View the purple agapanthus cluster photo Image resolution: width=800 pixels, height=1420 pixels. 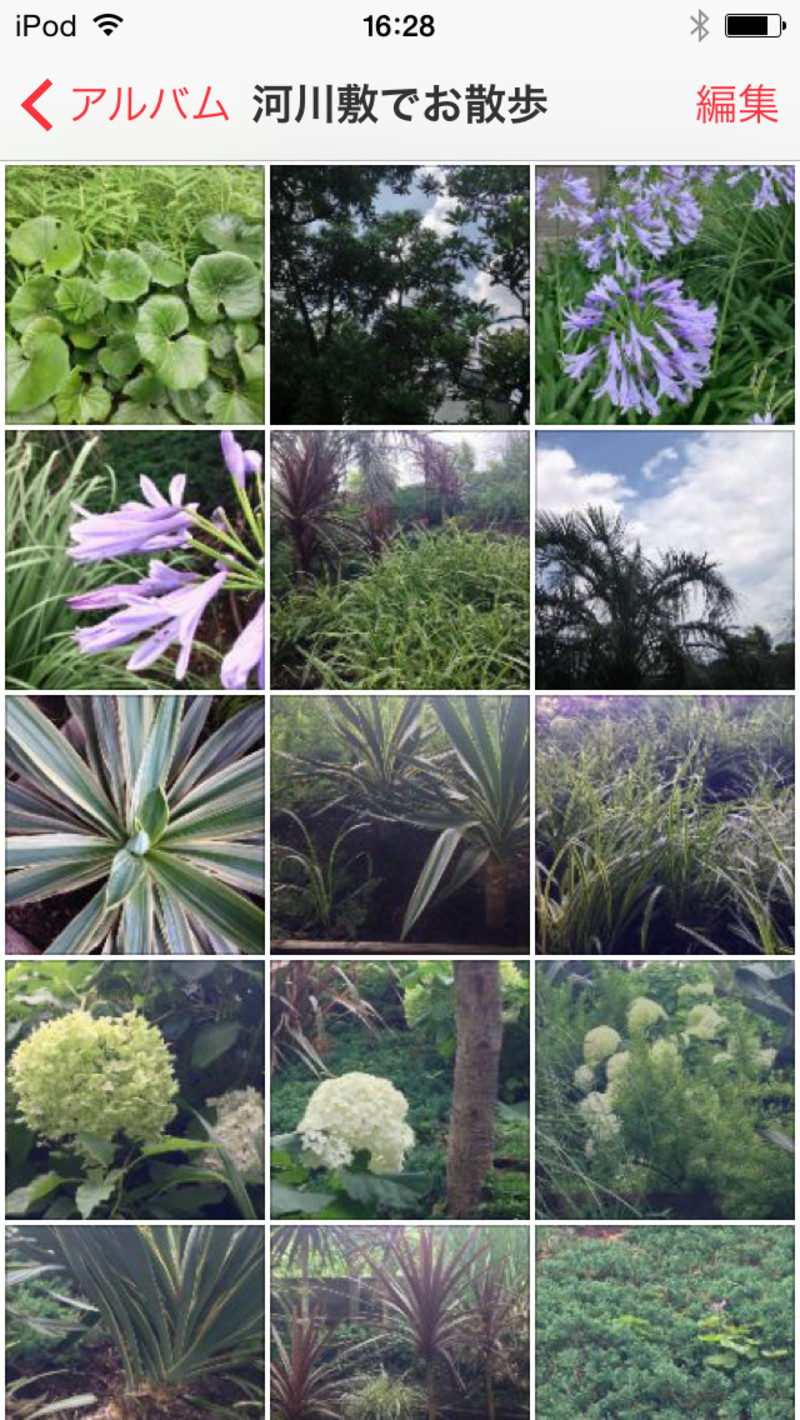pyautogui.click(x=665, y=295)
